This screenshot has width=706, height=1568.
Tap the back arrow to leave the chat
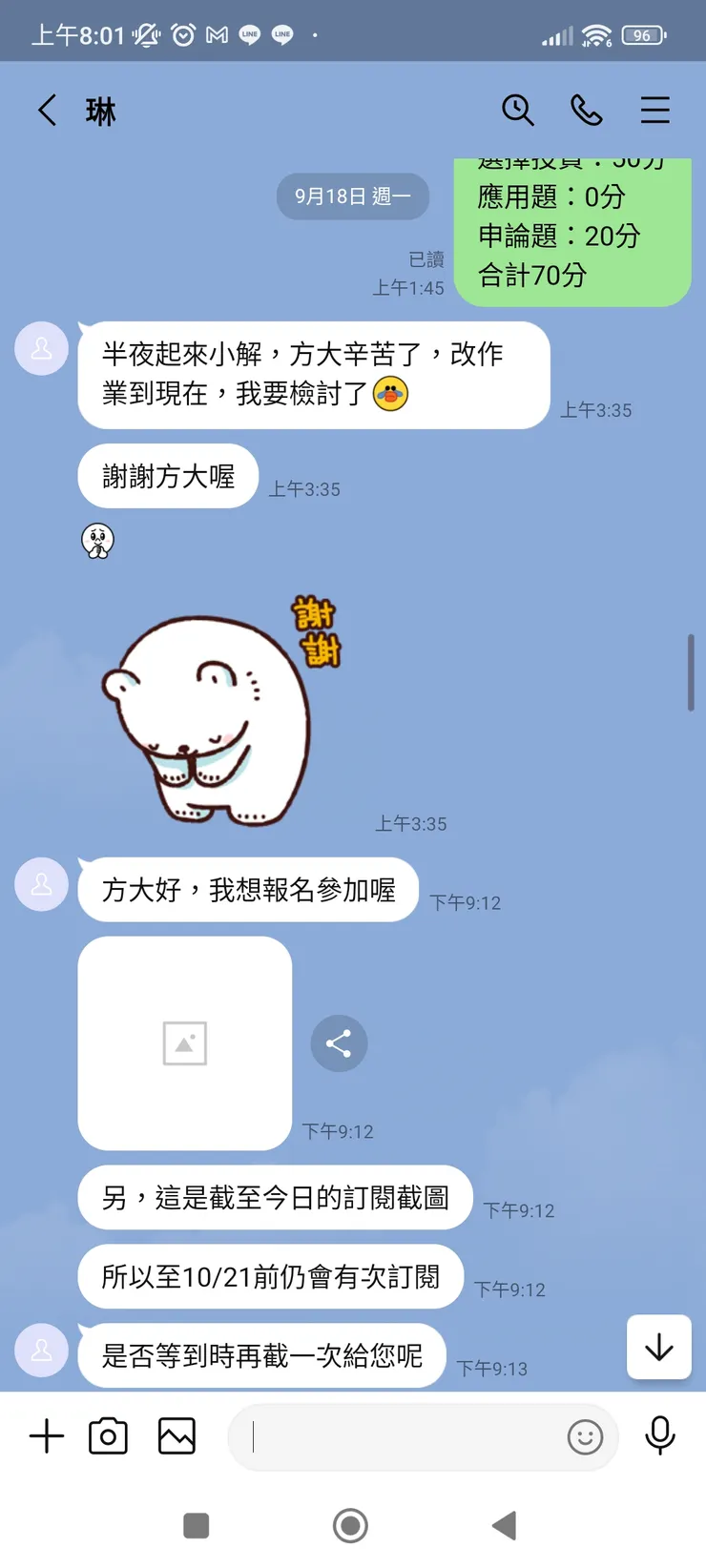47,111
